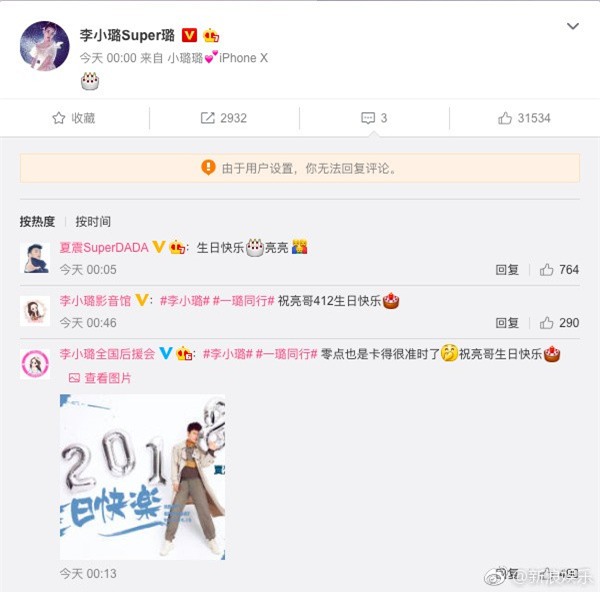Like 李小璐影音馆's comment with 290 likes
The width and height of the screenshot is (600, 592).
[559, 323]
